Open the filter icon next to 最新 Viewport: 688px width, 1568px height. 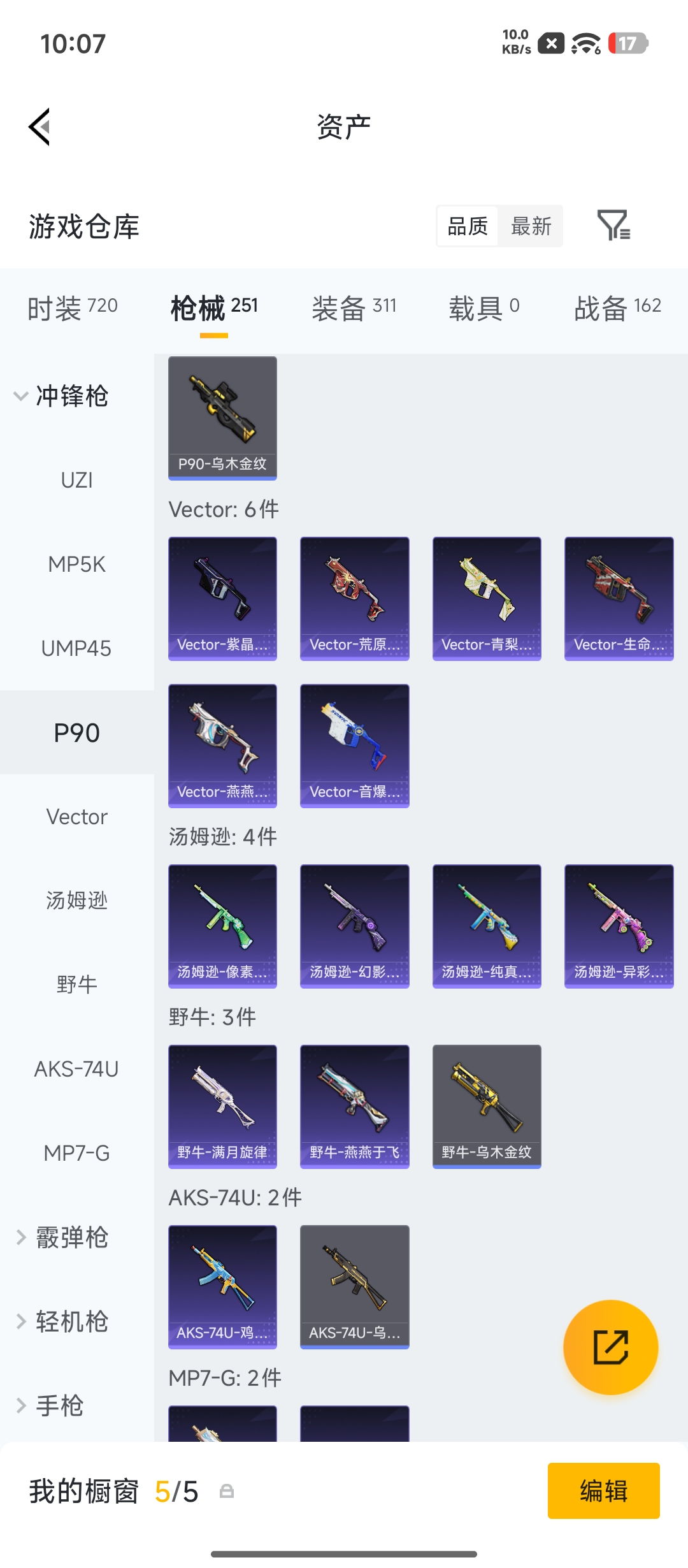(613, 225)
